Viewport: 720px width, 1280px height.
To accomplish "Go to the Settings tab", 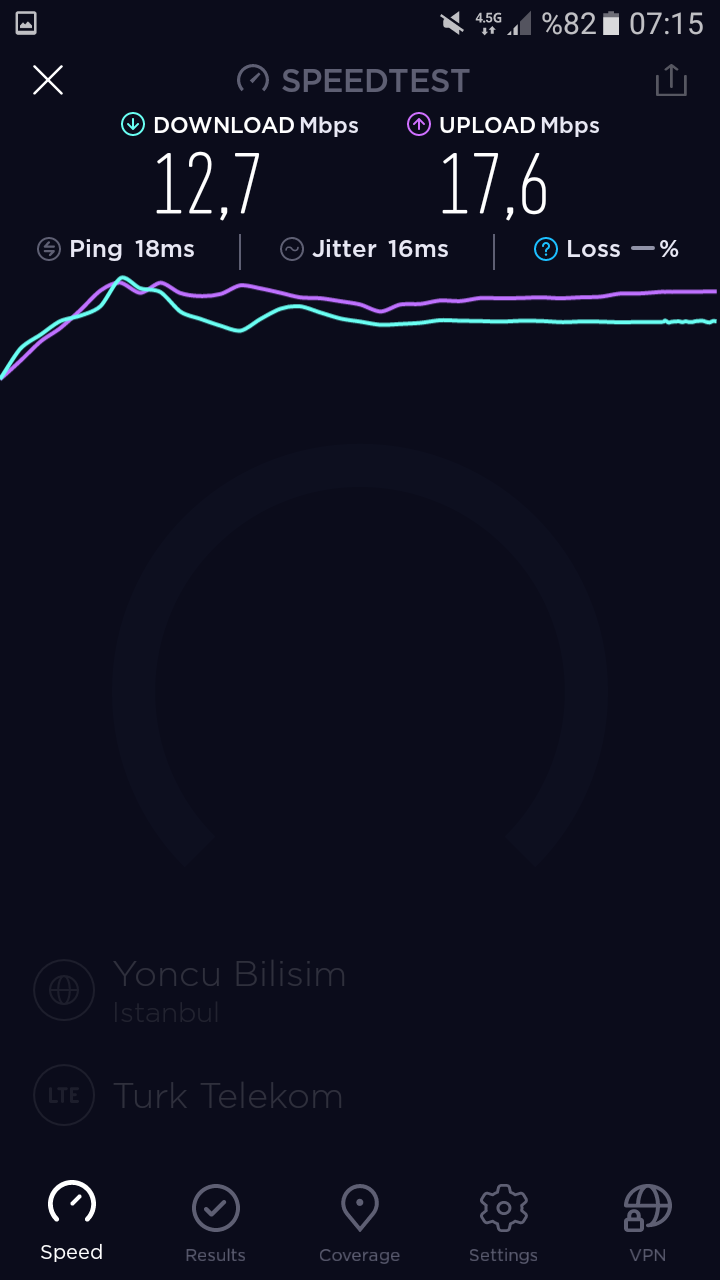I will [x=503, y=1222].
